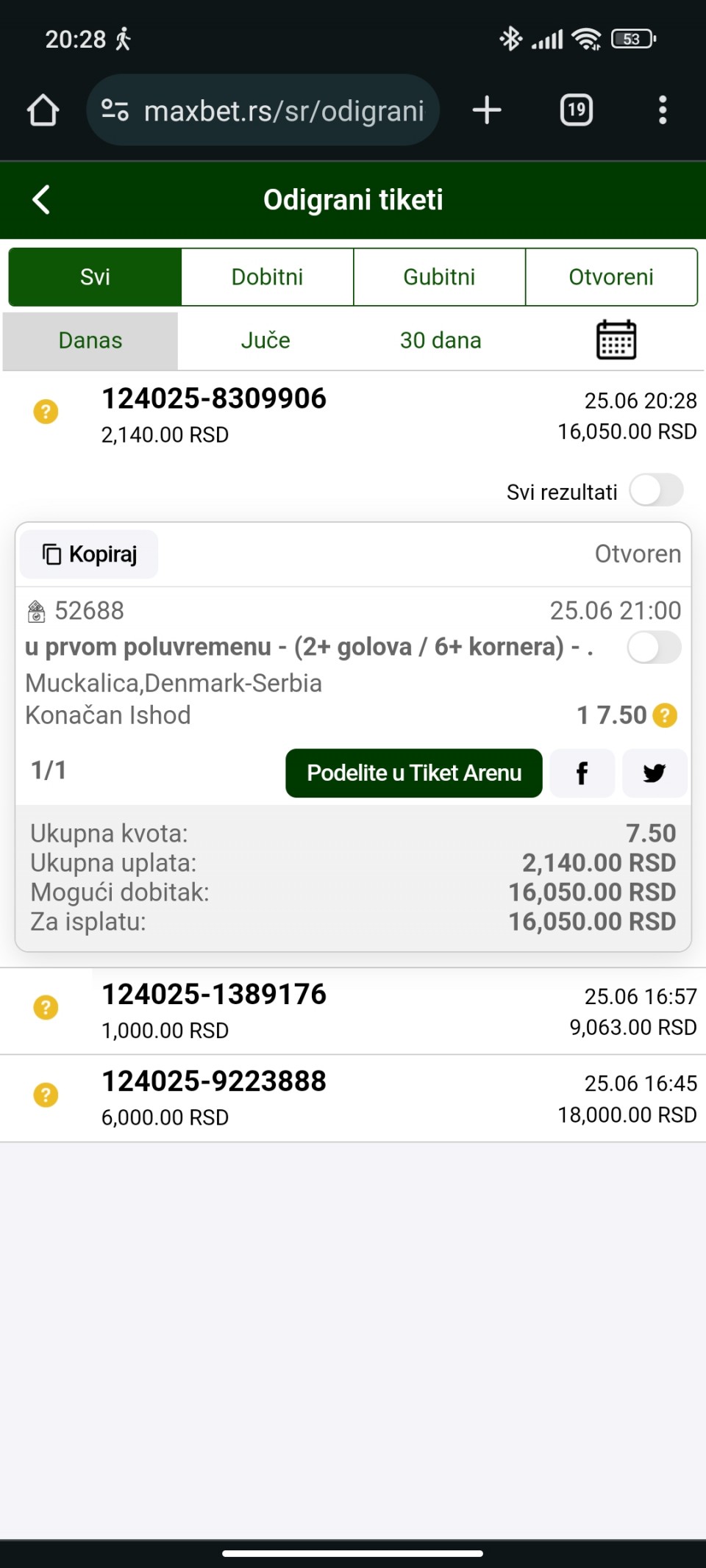Filter tickets by 30 dana
706x1568 pixels.
[441, 340]
